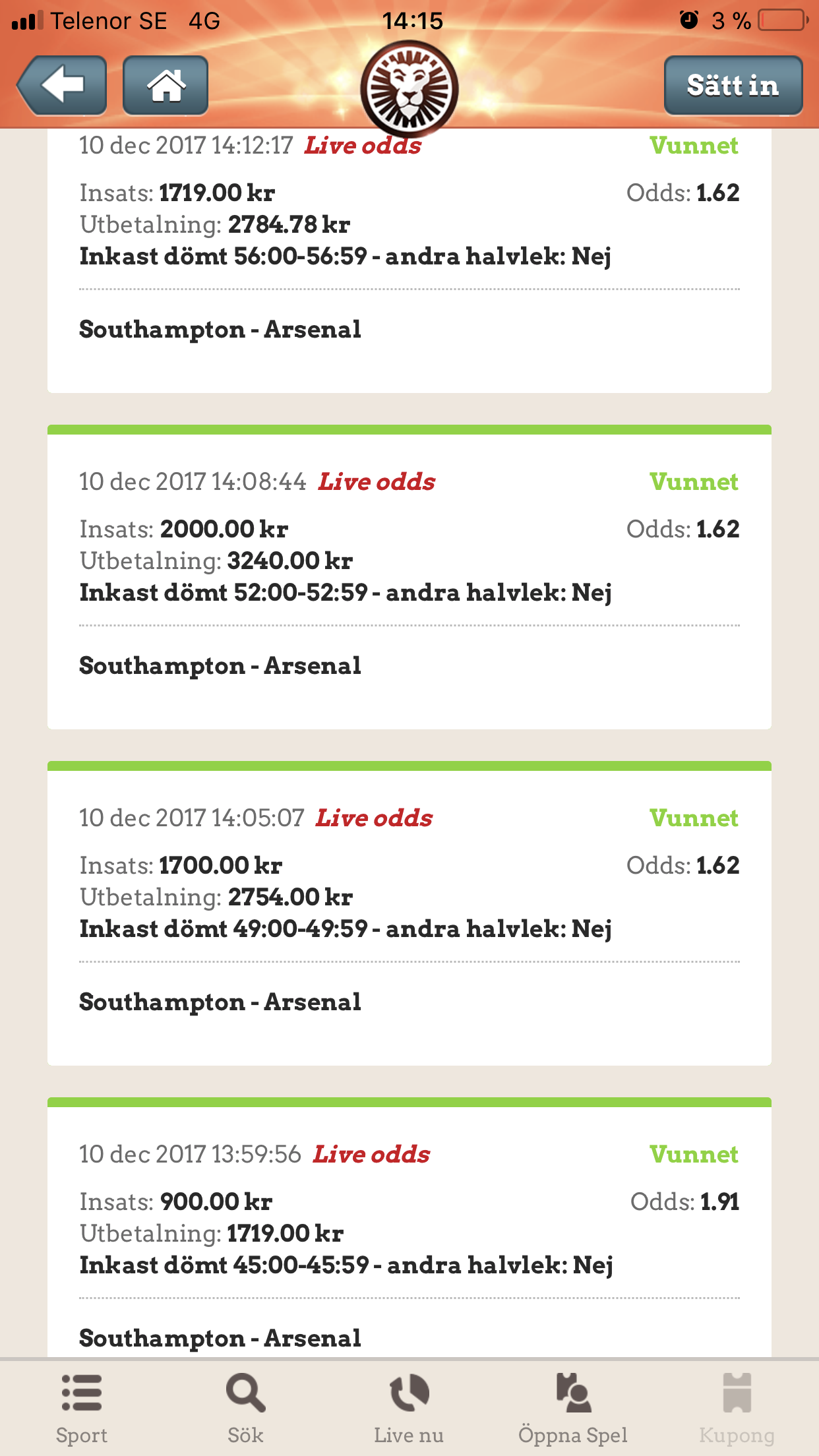Open the Kupong tab
819x1456 pixels.
point(737,1408)
